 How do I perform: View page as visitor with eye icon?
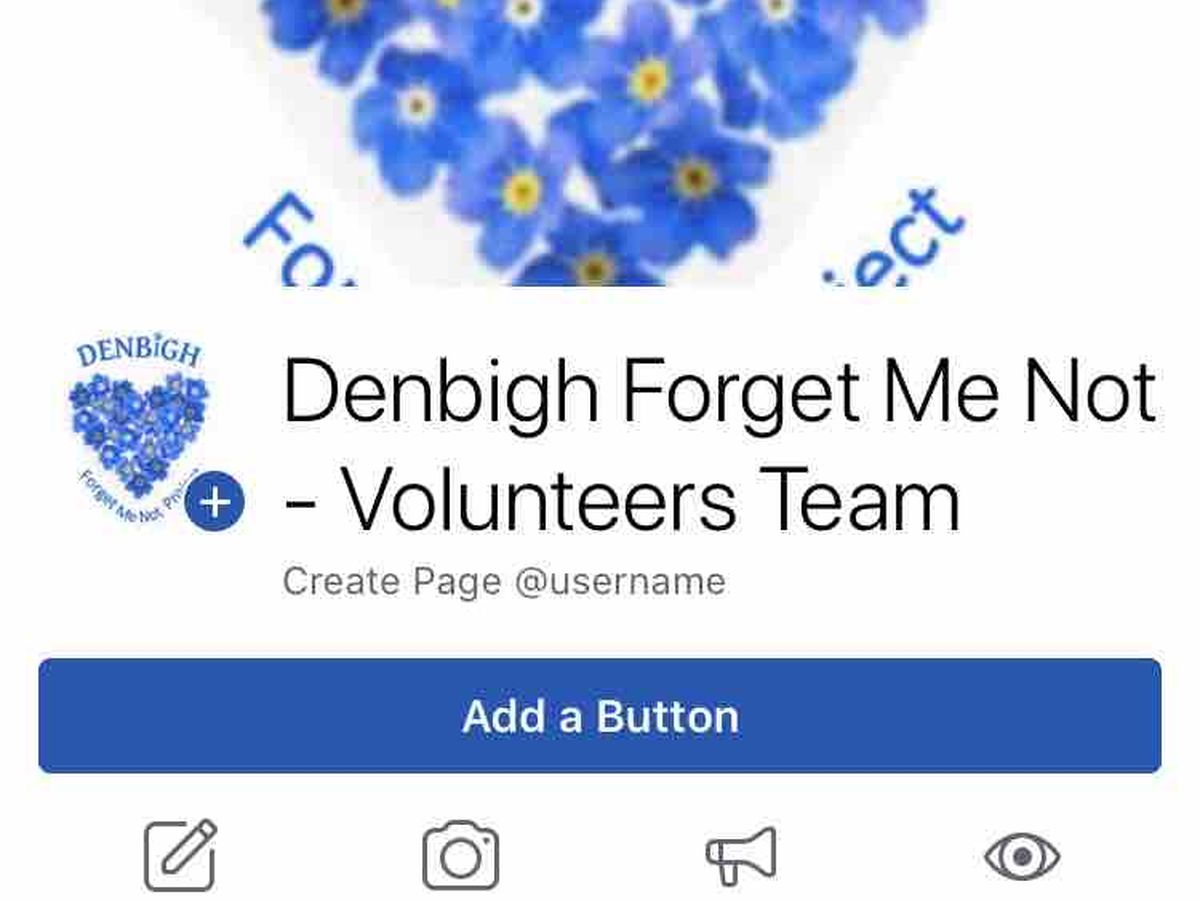pyautogui.click(x=1022, y=856)
